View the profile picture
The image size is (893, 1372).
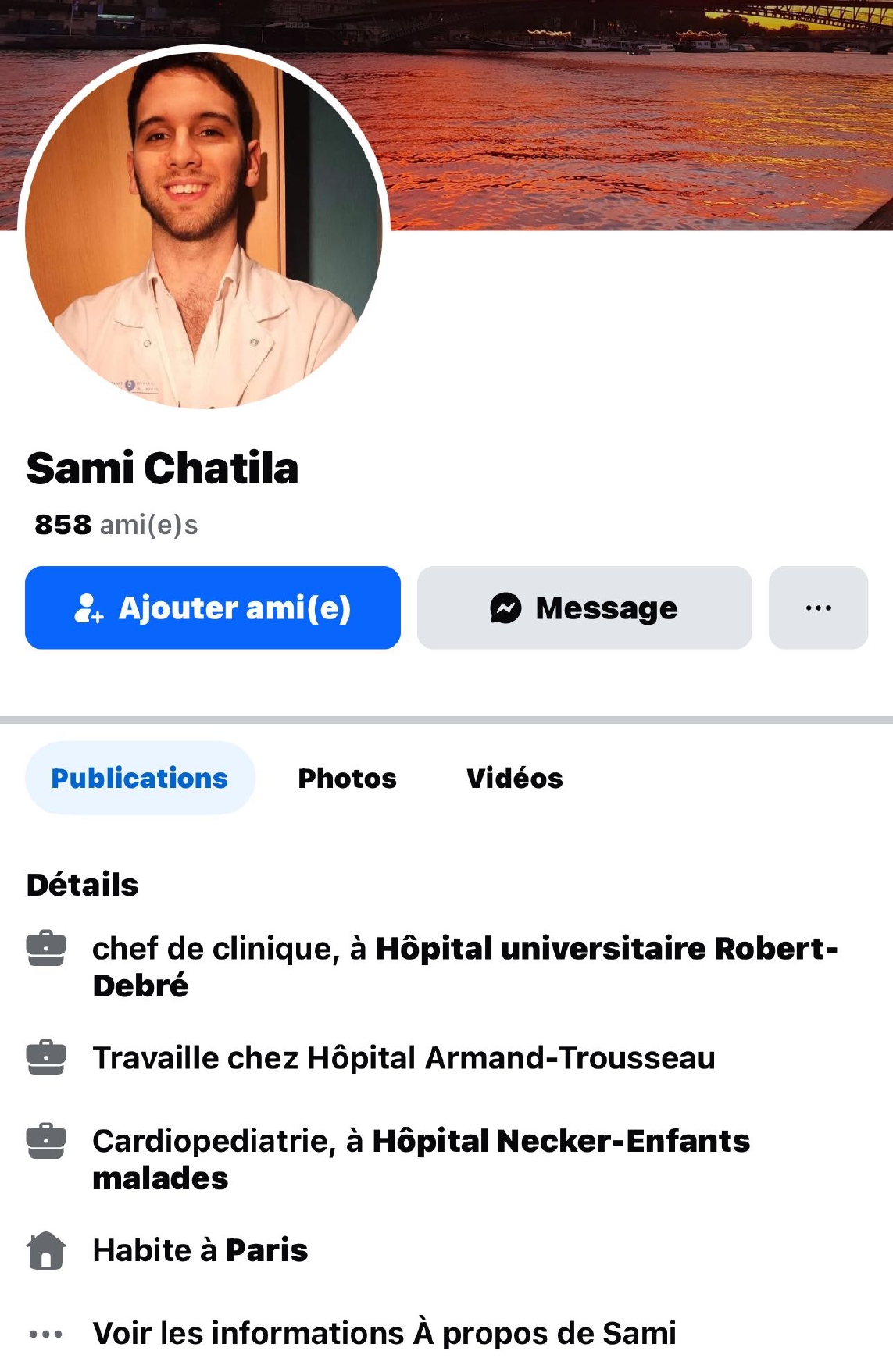coord(203,228)
